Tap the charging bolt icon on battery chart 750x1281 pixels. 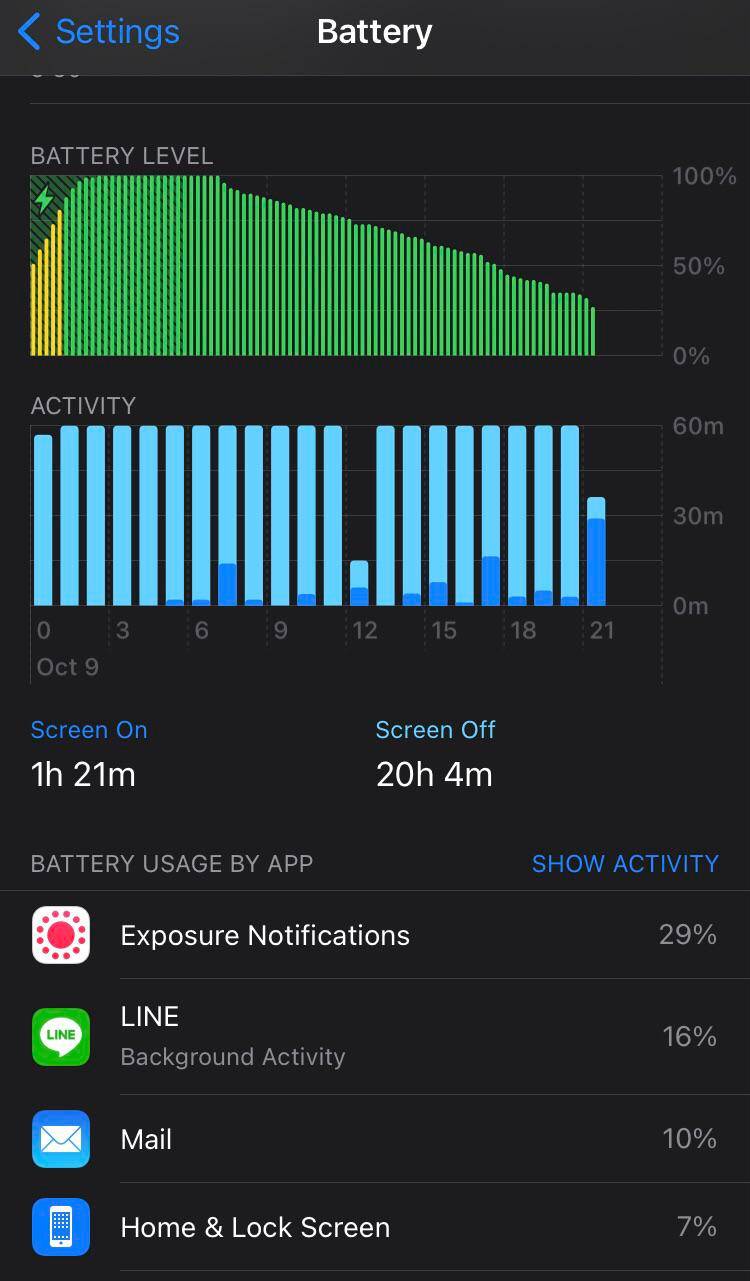coord(44,200)
